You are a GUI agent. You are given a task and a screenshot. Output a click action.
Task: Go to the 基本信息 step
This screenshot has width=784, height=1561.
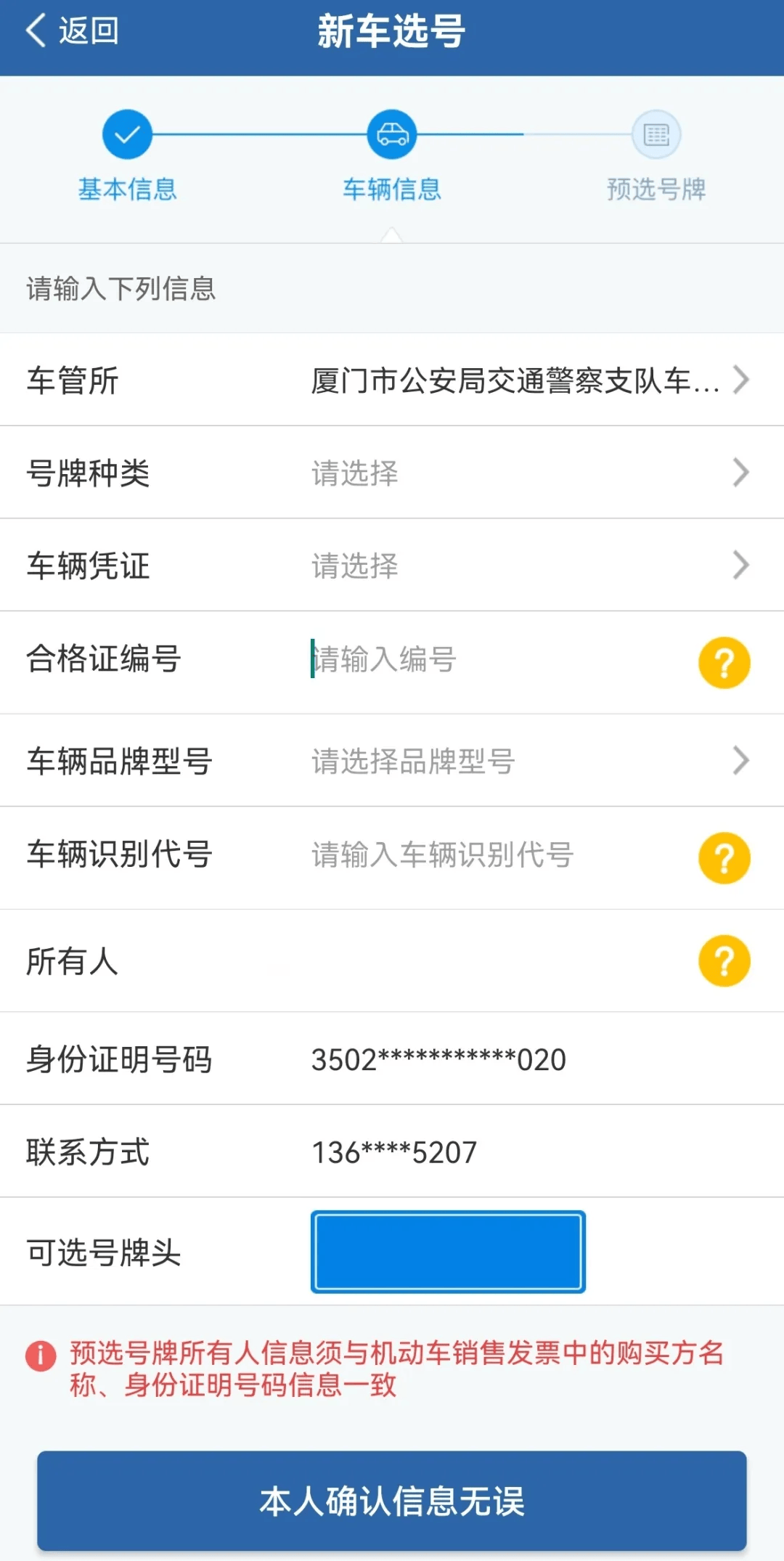coord(127,155)
